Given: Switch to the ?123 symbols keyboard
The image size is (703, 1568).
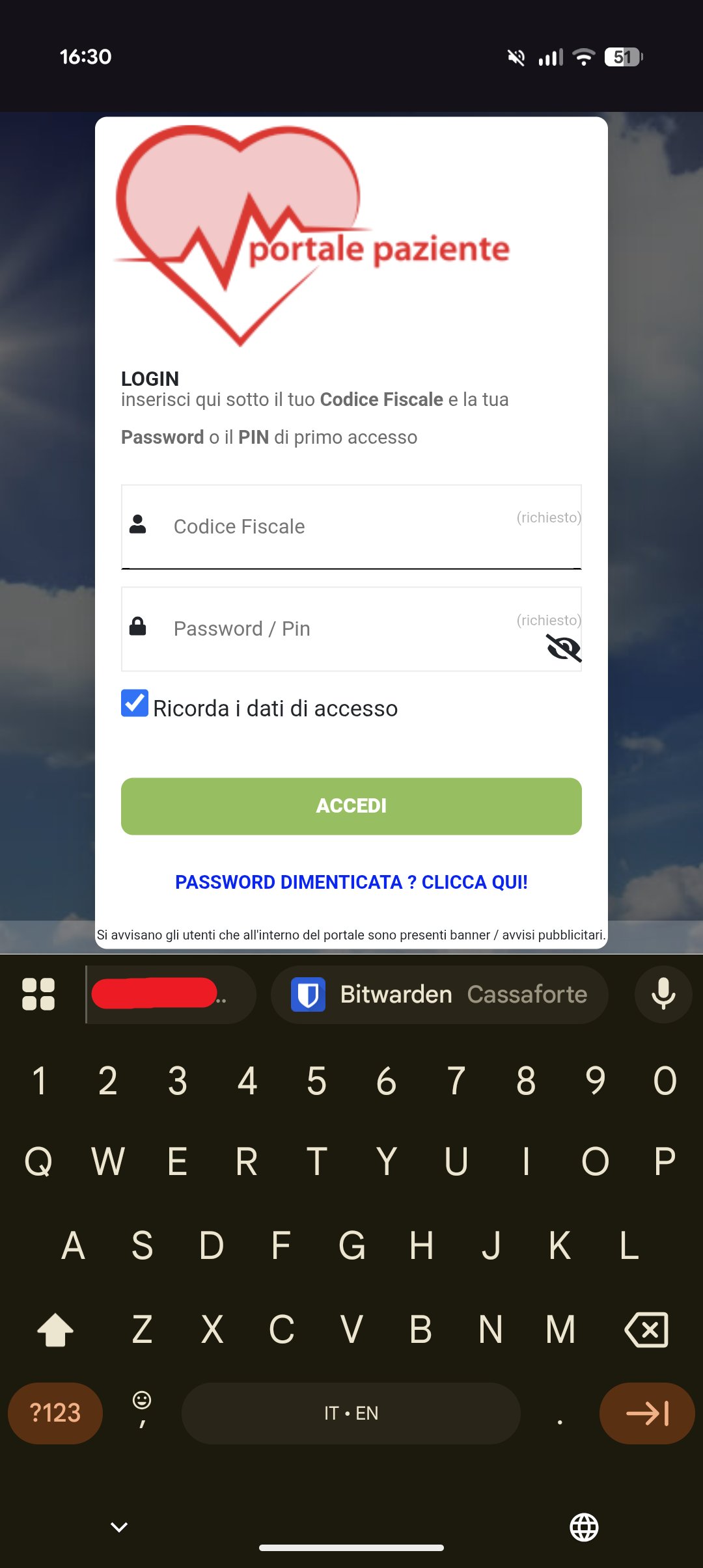Looking at the screenshot, I should pos(55,1413).
